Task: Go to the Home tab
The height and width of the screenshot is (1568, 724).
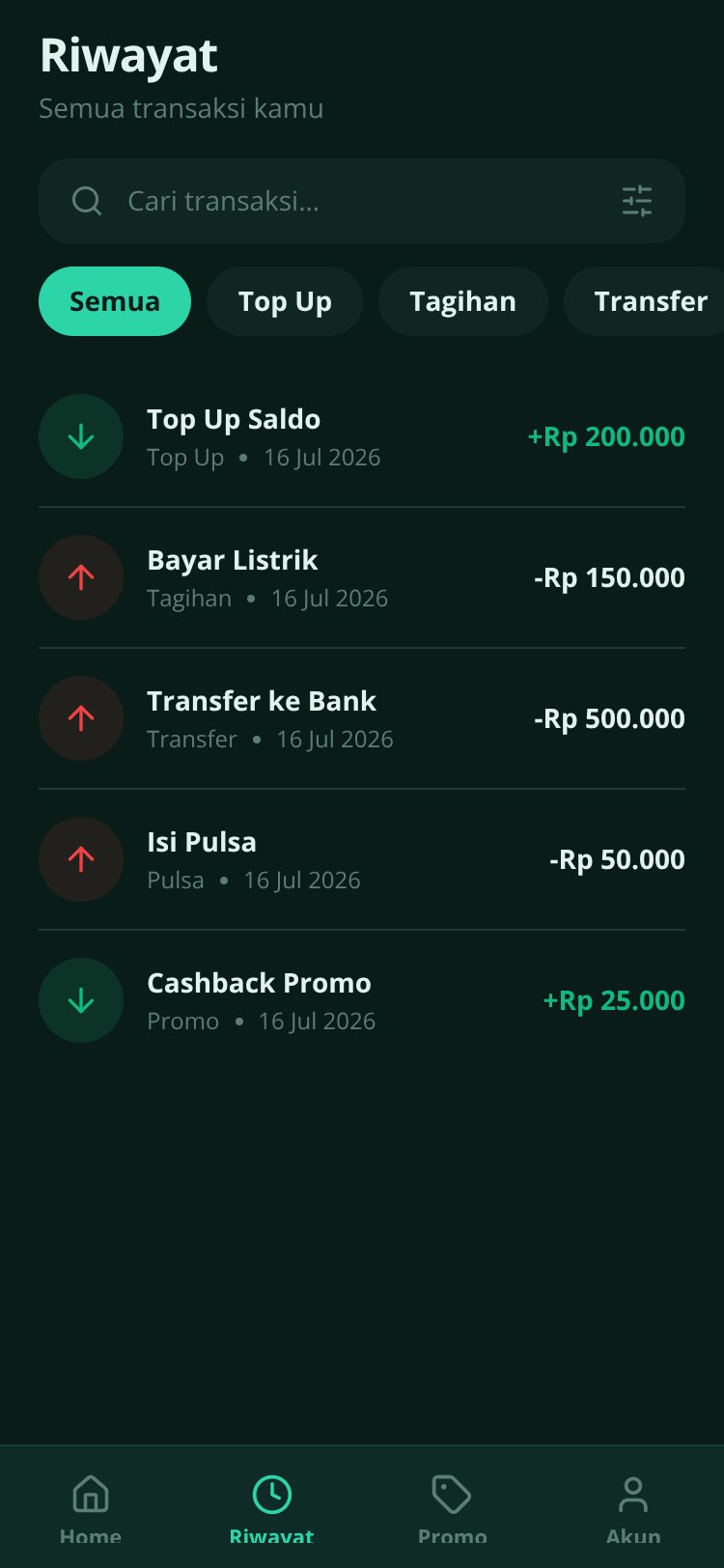Action: [91, 1509]
